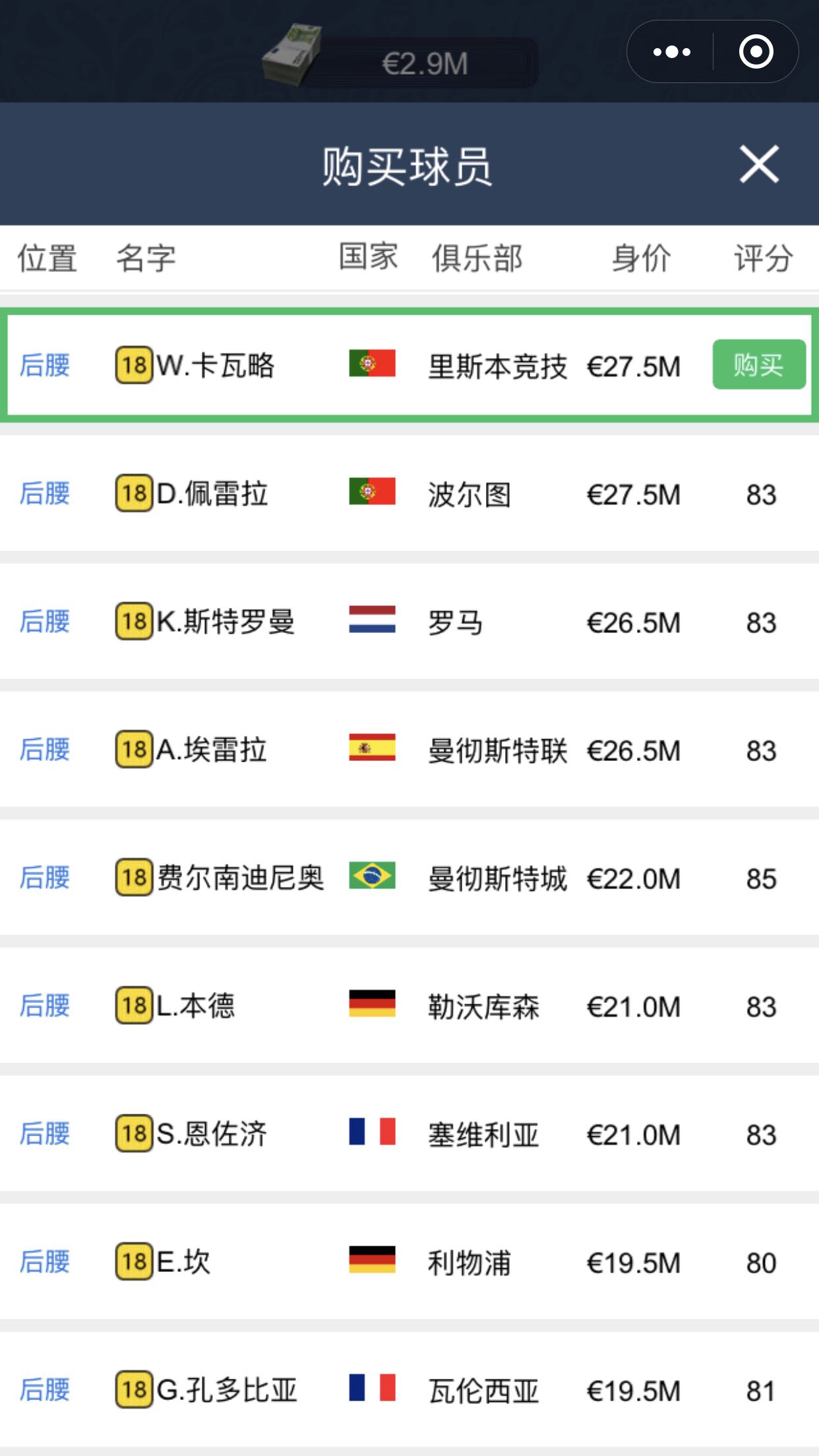
Task: Tap 购买 to buy W.卡瓦略
Action: pyautogui.click(x=759, y=365)
